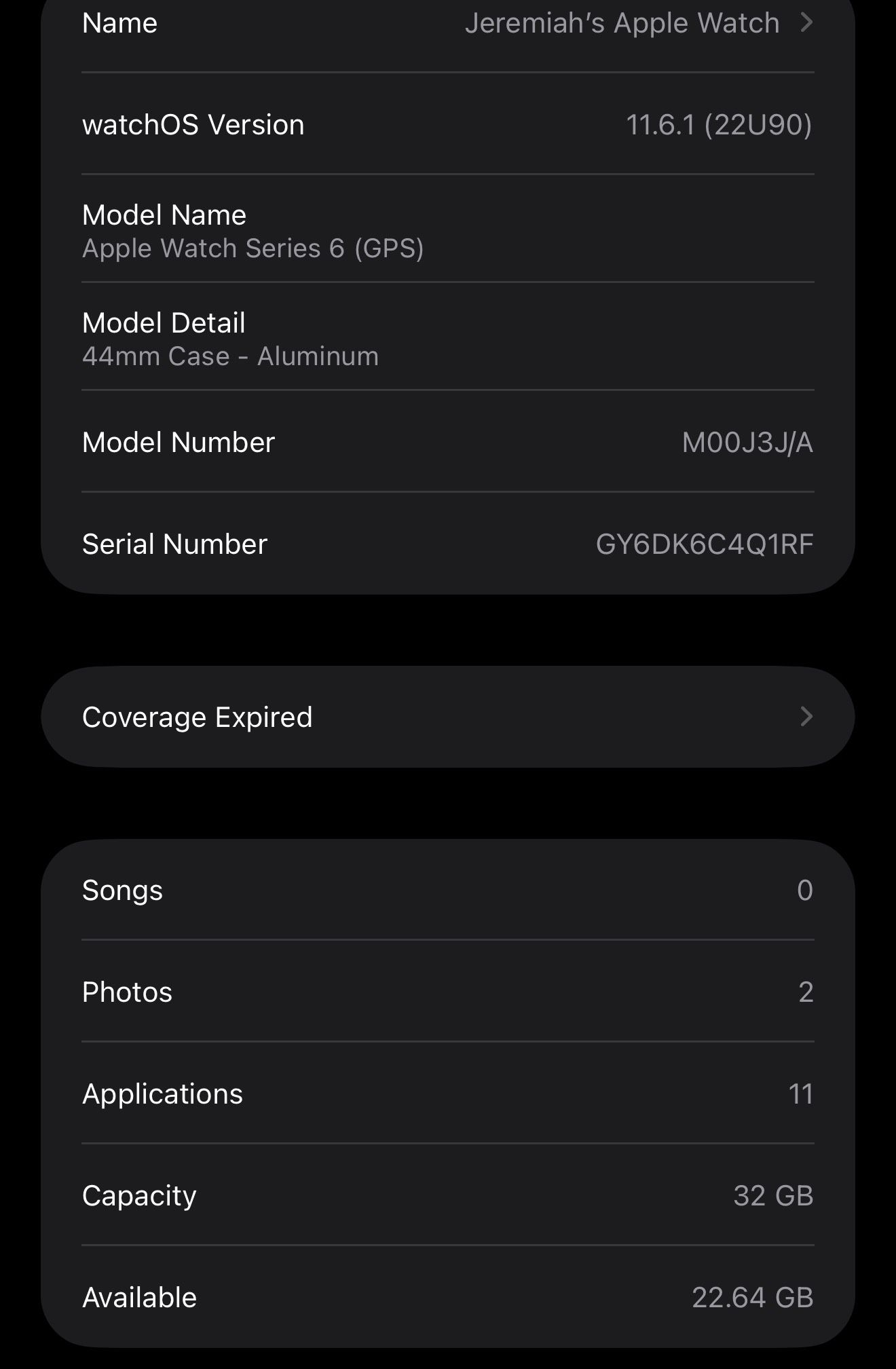Select the Capacity 32 GB row

[x=448, y=1195]
